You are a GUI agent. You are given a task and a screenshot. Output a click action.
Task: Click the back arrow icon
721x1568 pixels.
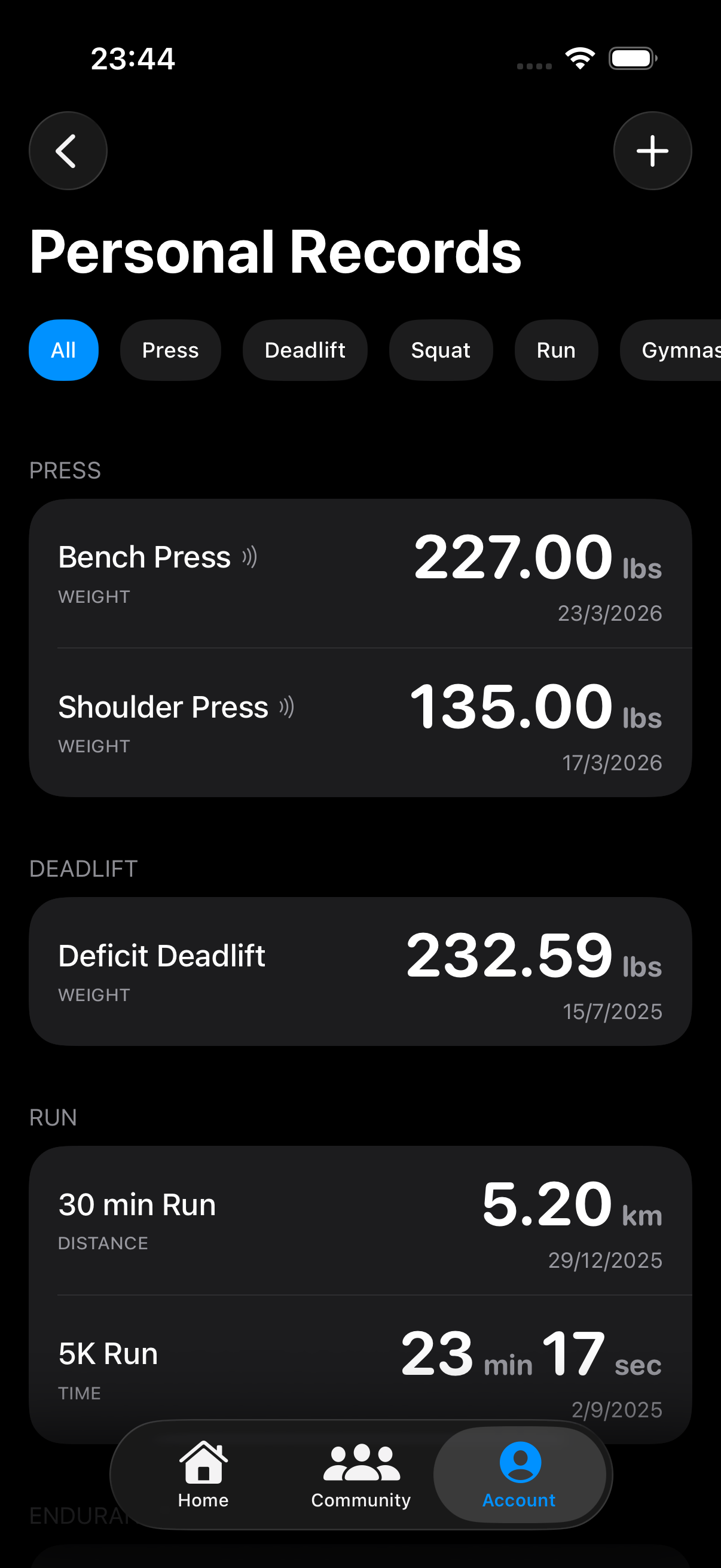pyautogui.click(x=68, y=150)
